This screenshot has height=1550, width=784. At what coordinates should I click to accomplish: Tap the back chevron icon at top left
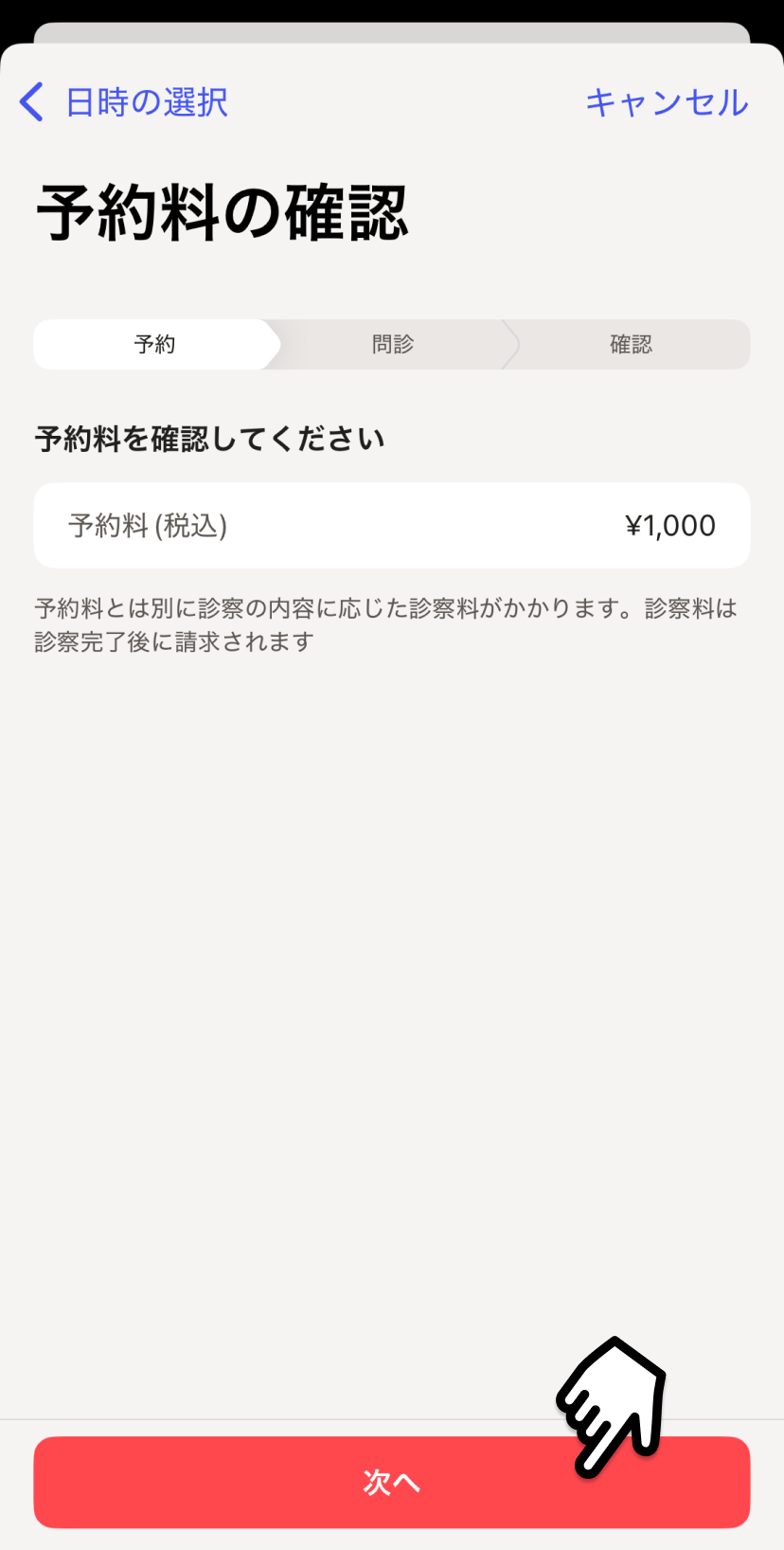[x=29, y=101]
